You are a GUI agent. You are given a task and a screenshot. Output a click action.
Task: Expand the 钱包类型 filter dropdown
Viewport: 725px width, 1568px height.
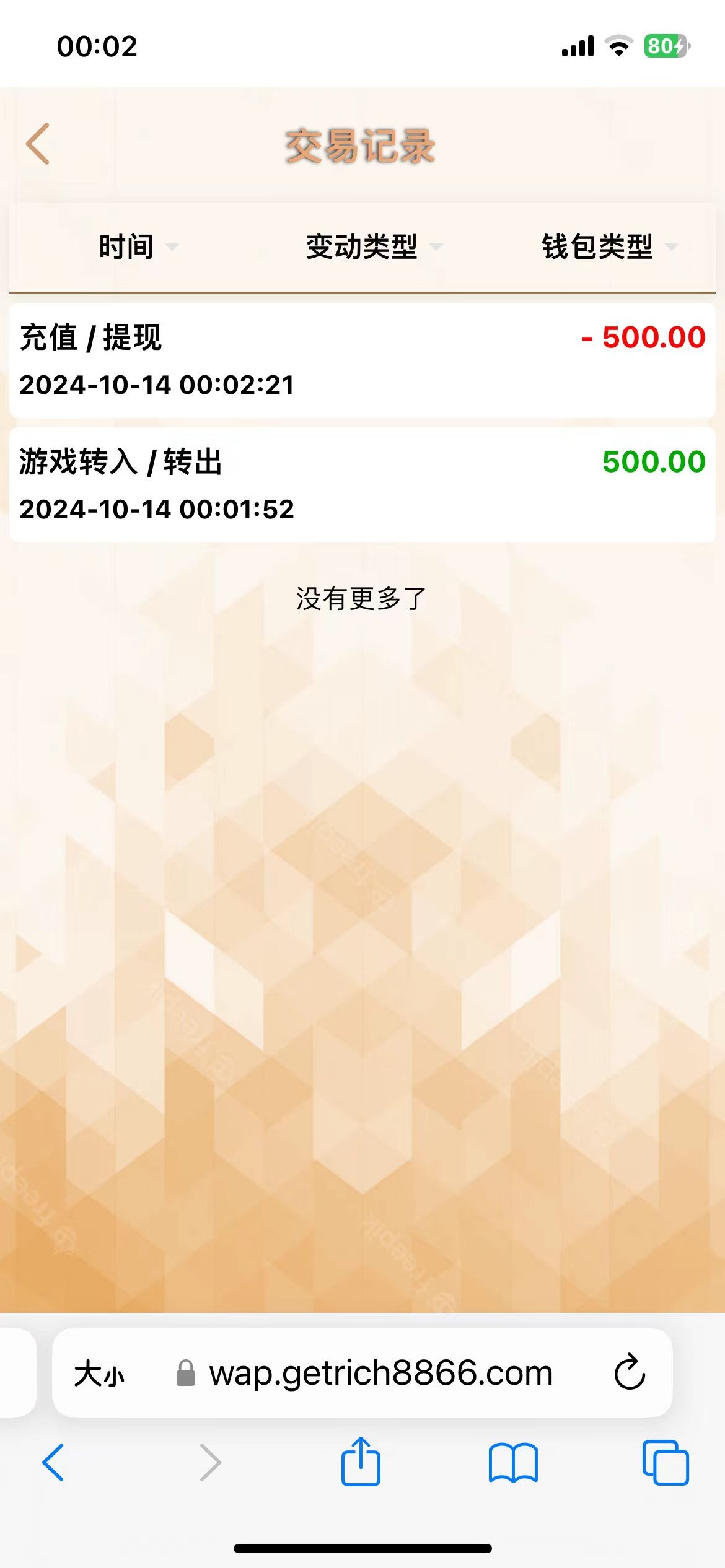pyautogui.click(x=607, y=246)
